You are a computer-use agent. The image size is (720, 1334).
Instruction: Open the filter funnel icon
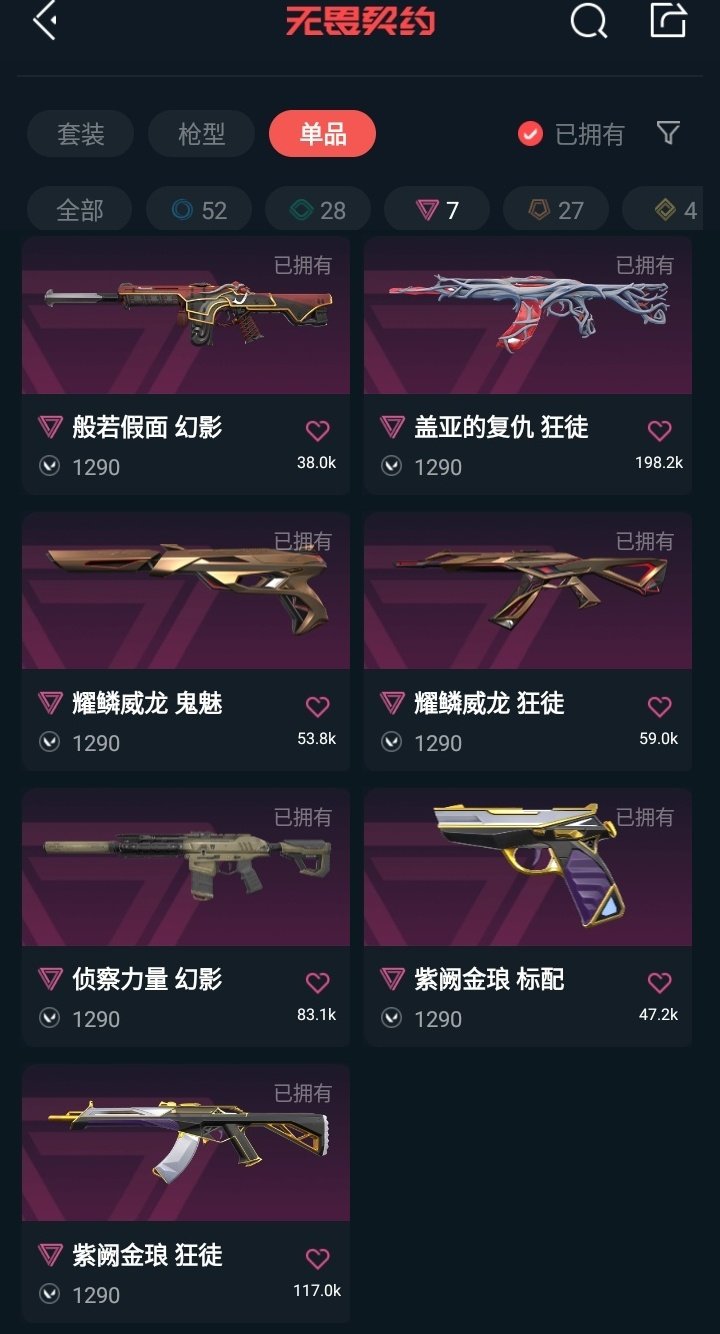pyautogui.click(x=668, y=132)
